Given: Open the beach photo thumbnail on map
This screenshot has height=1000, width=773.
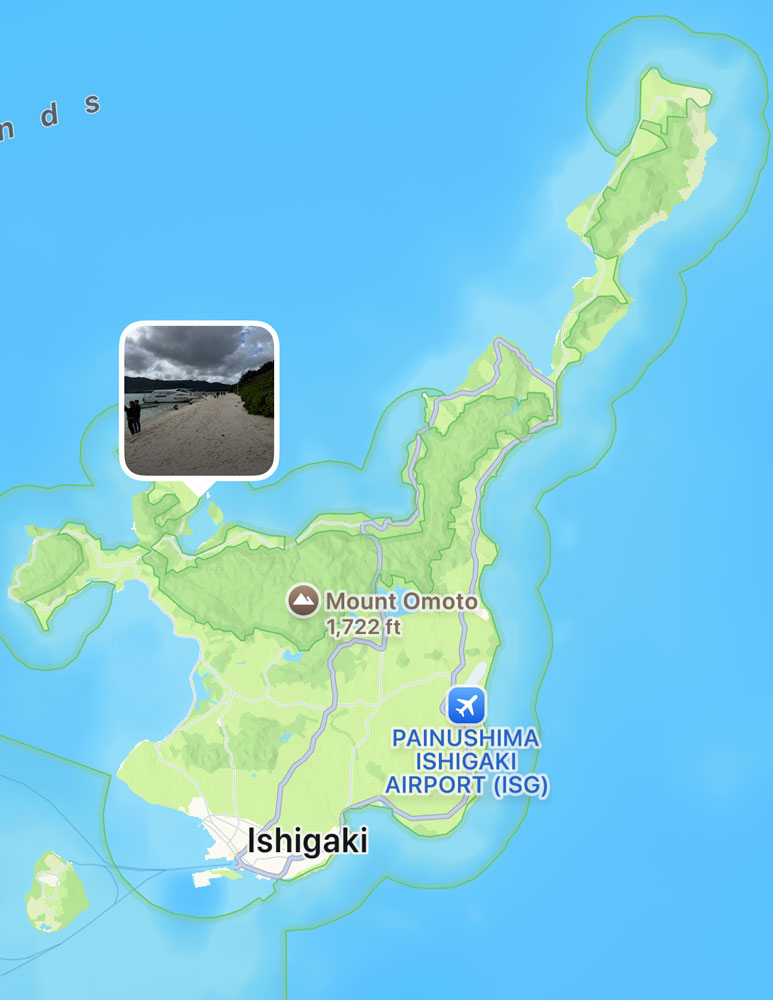Looking at the screenshot, I should [199, 399].
